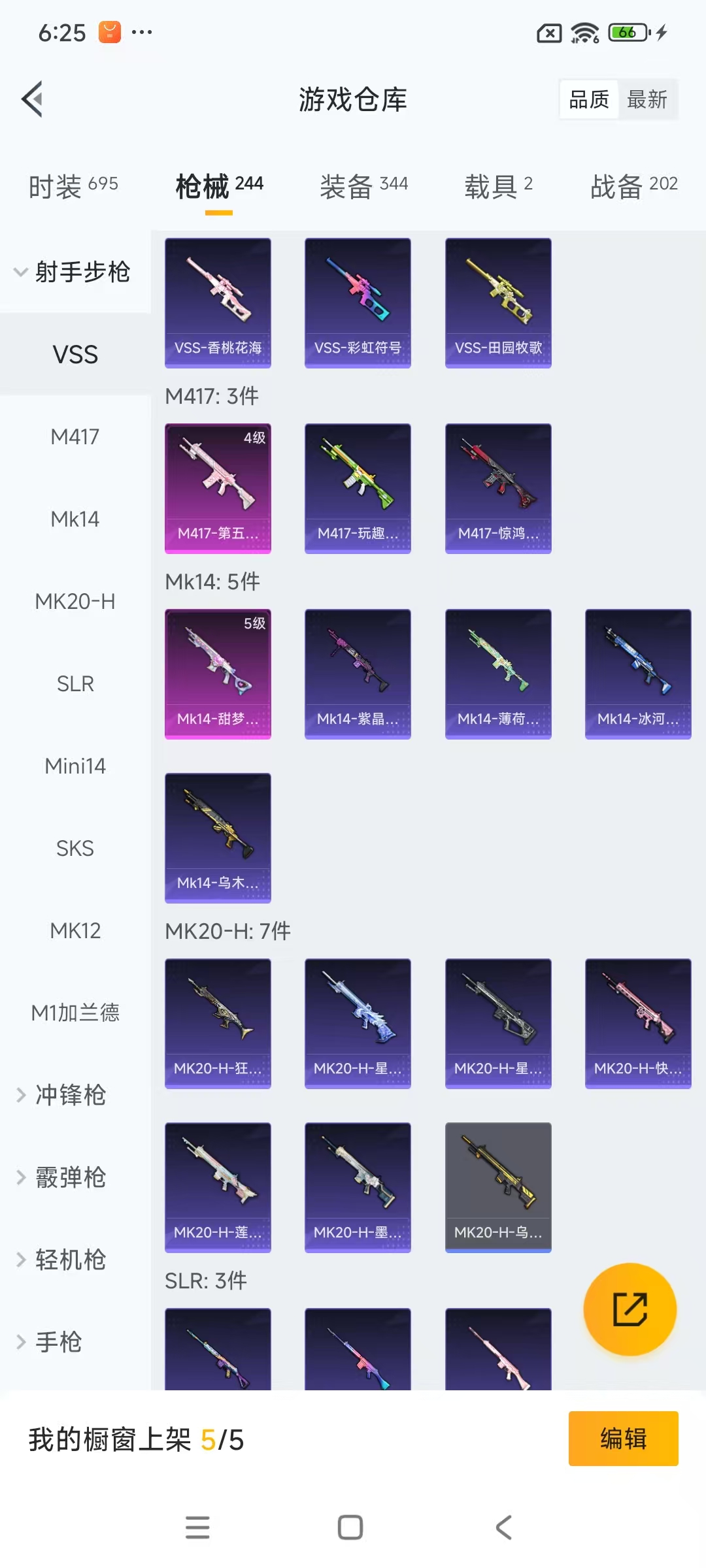Screen dimensions: 706x1568
Task: Select M1加兰德 in the sidebar
Action: (x=74, y=1012)
